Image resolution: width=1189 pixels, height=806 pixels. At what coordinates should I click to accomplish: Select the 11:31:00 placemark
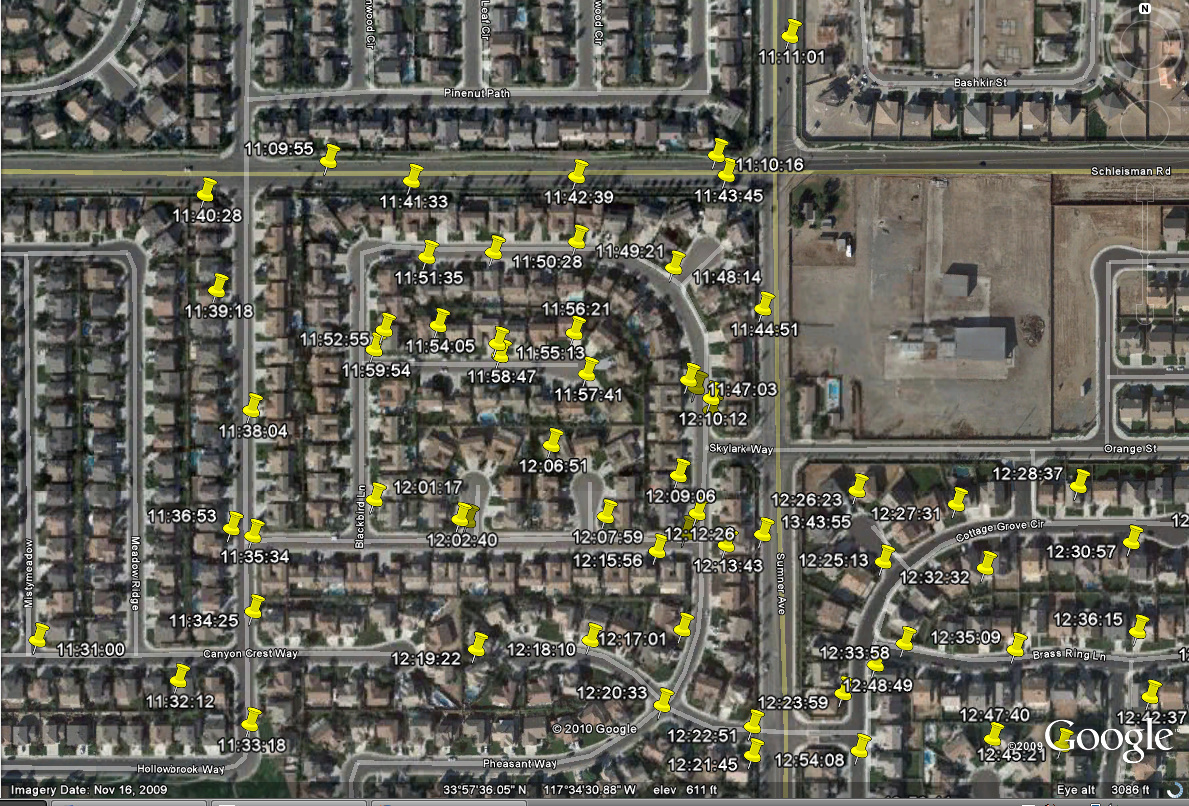[x=40, y=634]
